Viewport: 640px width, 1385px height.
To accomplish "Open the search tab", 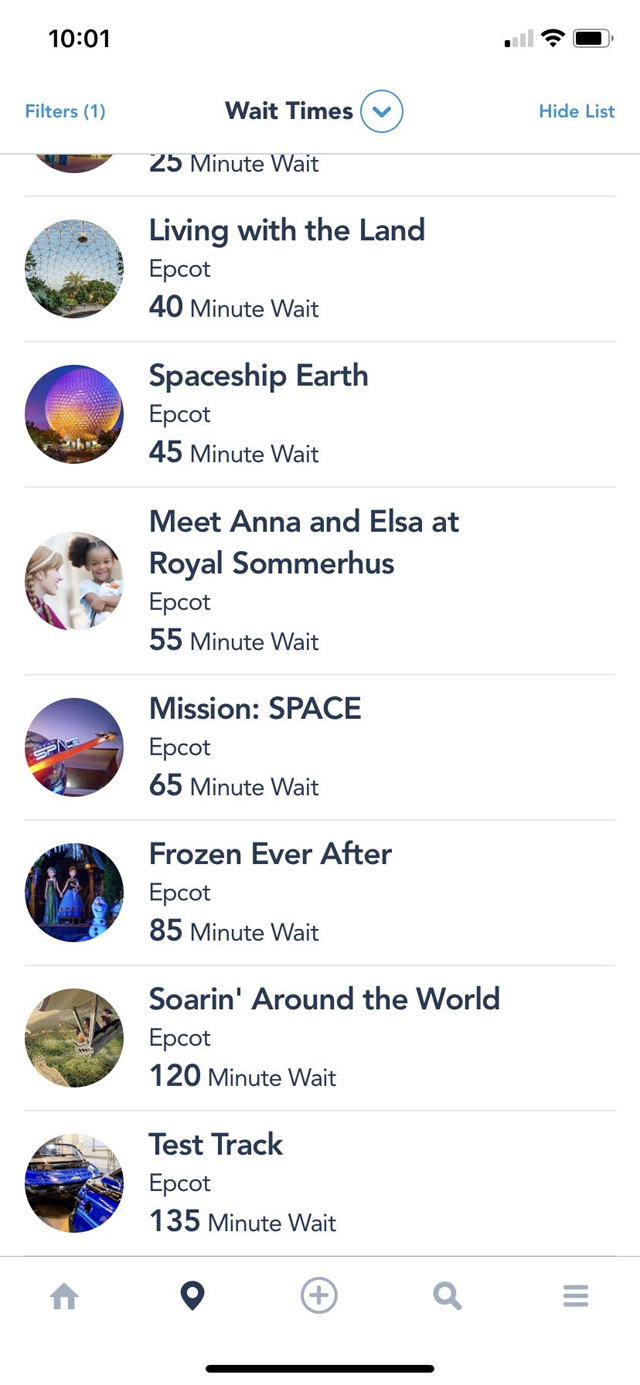I will pyautogui.click(x=447, y=1297).
